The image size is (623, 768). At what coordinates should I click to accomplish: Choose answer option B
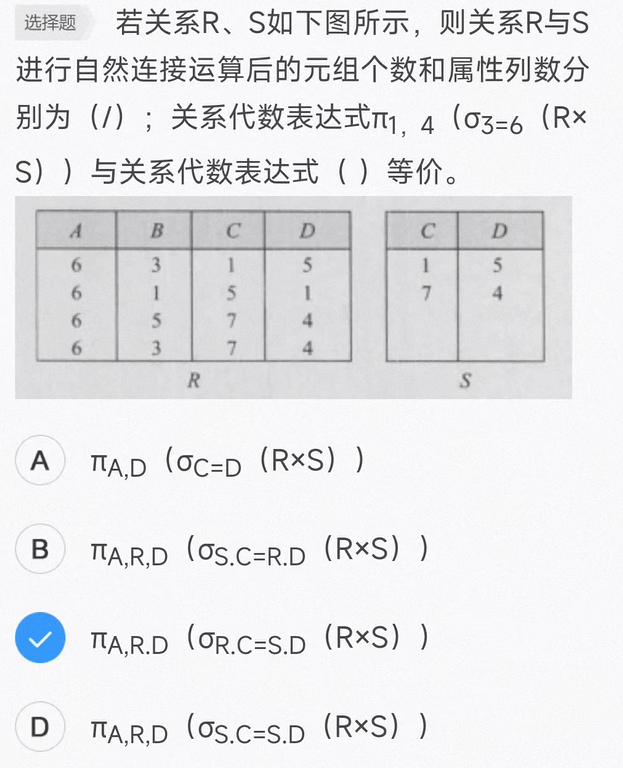(40, 548)
